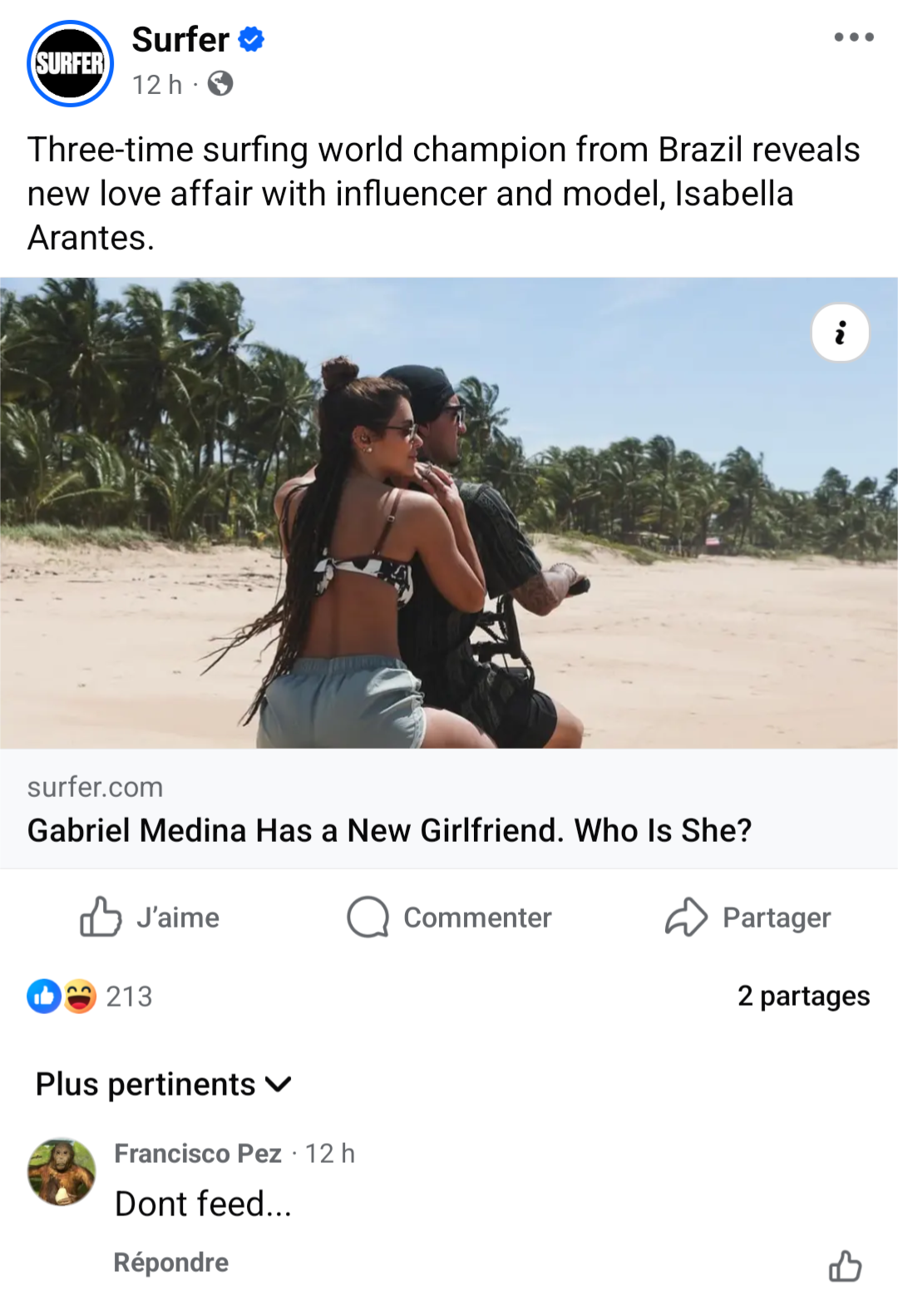Reply to Francisco Pez with Répondre
This screenshot has width=898, height=1316.
click(170, 1262)
